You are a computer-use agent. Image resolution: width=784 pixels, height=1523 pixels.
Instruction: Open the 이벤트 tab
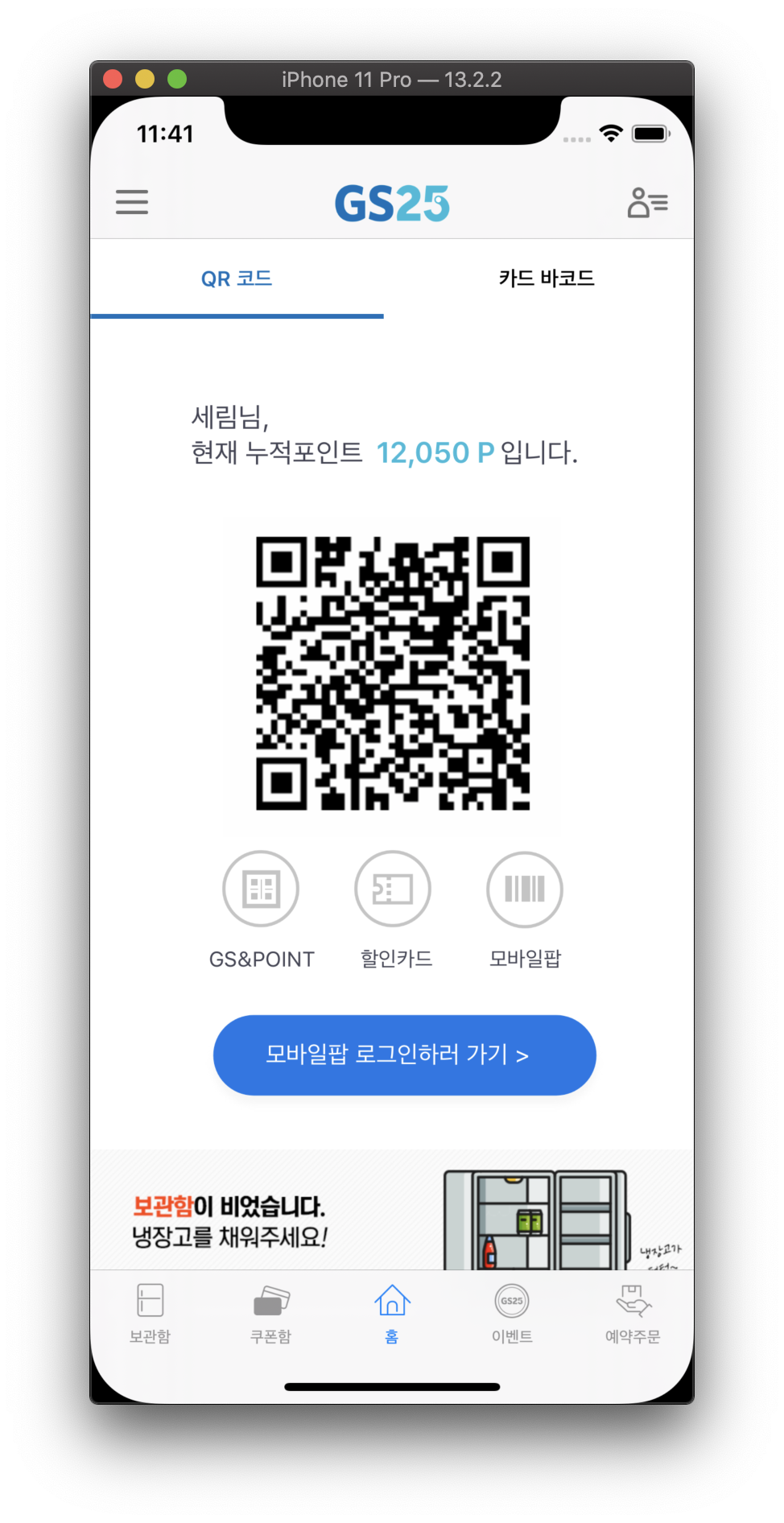click(x=512, y=1314)
